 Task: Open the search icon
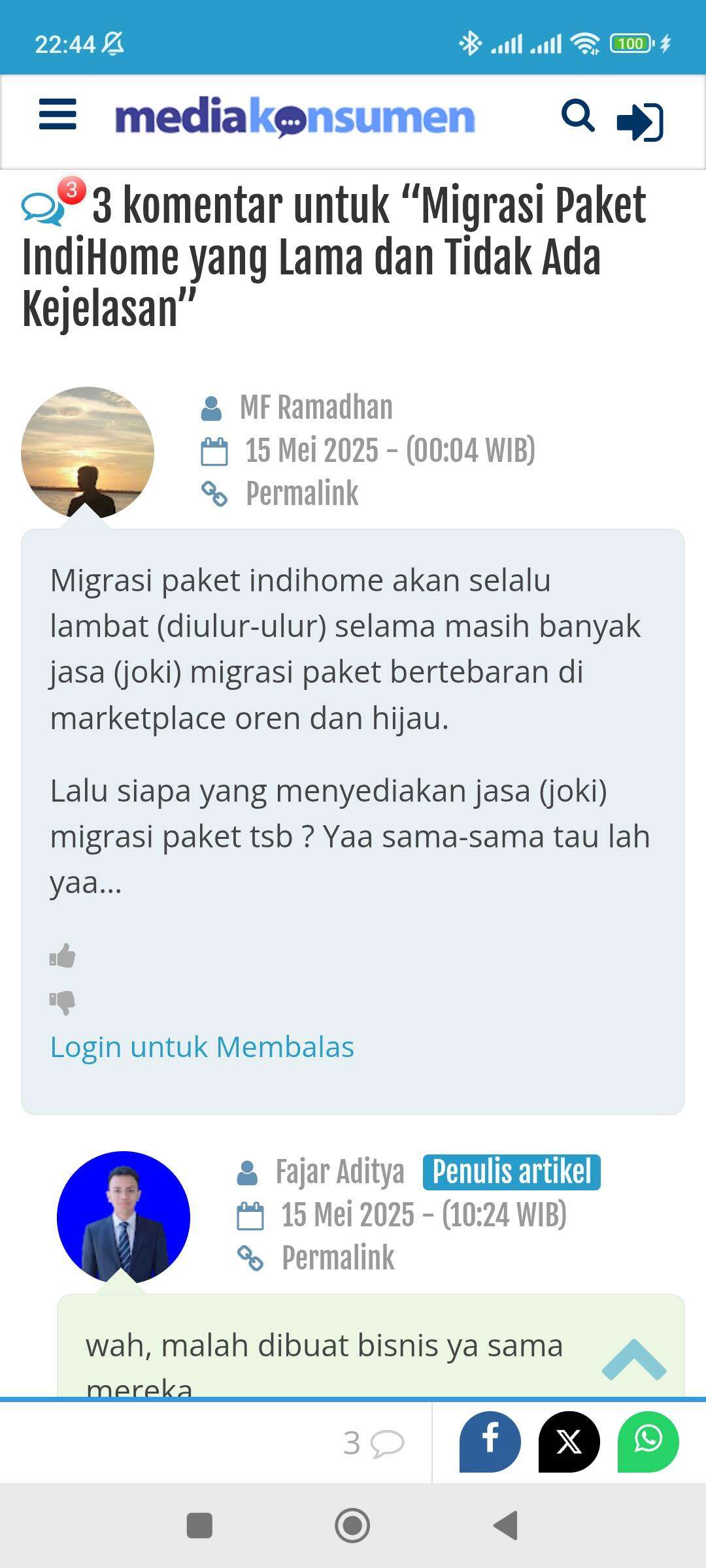click(578, 116)
